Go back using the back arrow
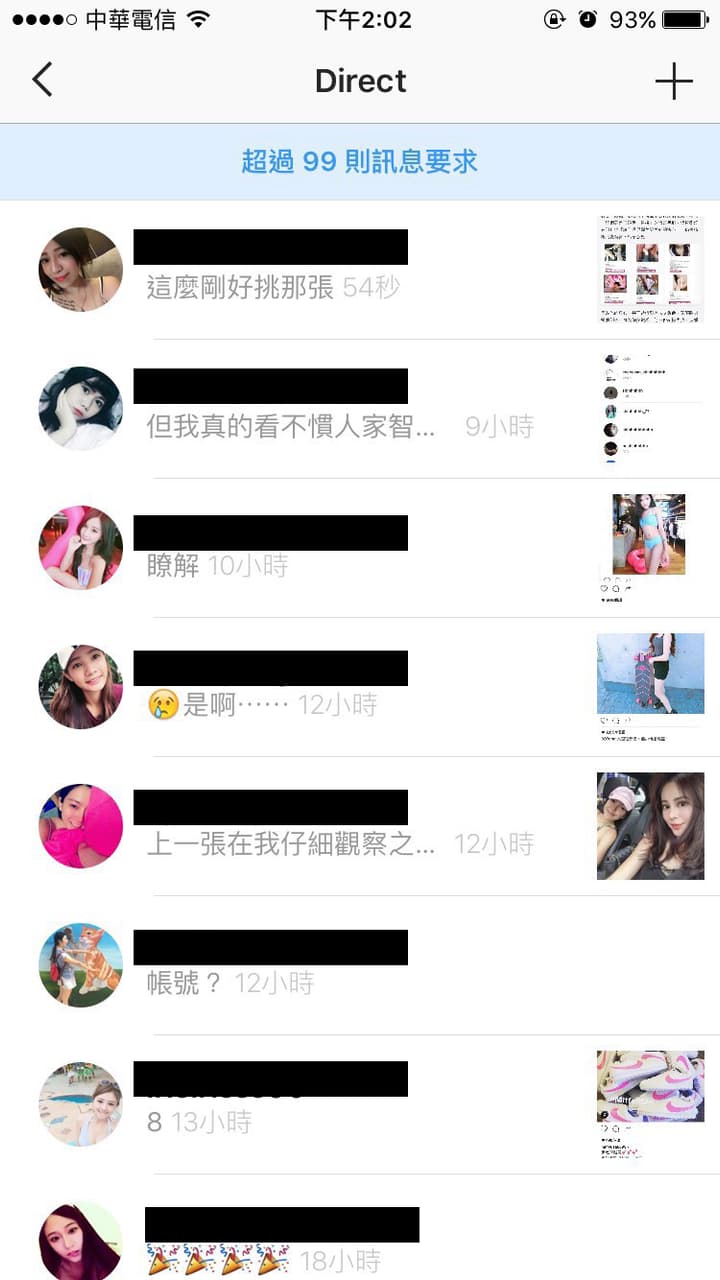 (x=42, y=80)
